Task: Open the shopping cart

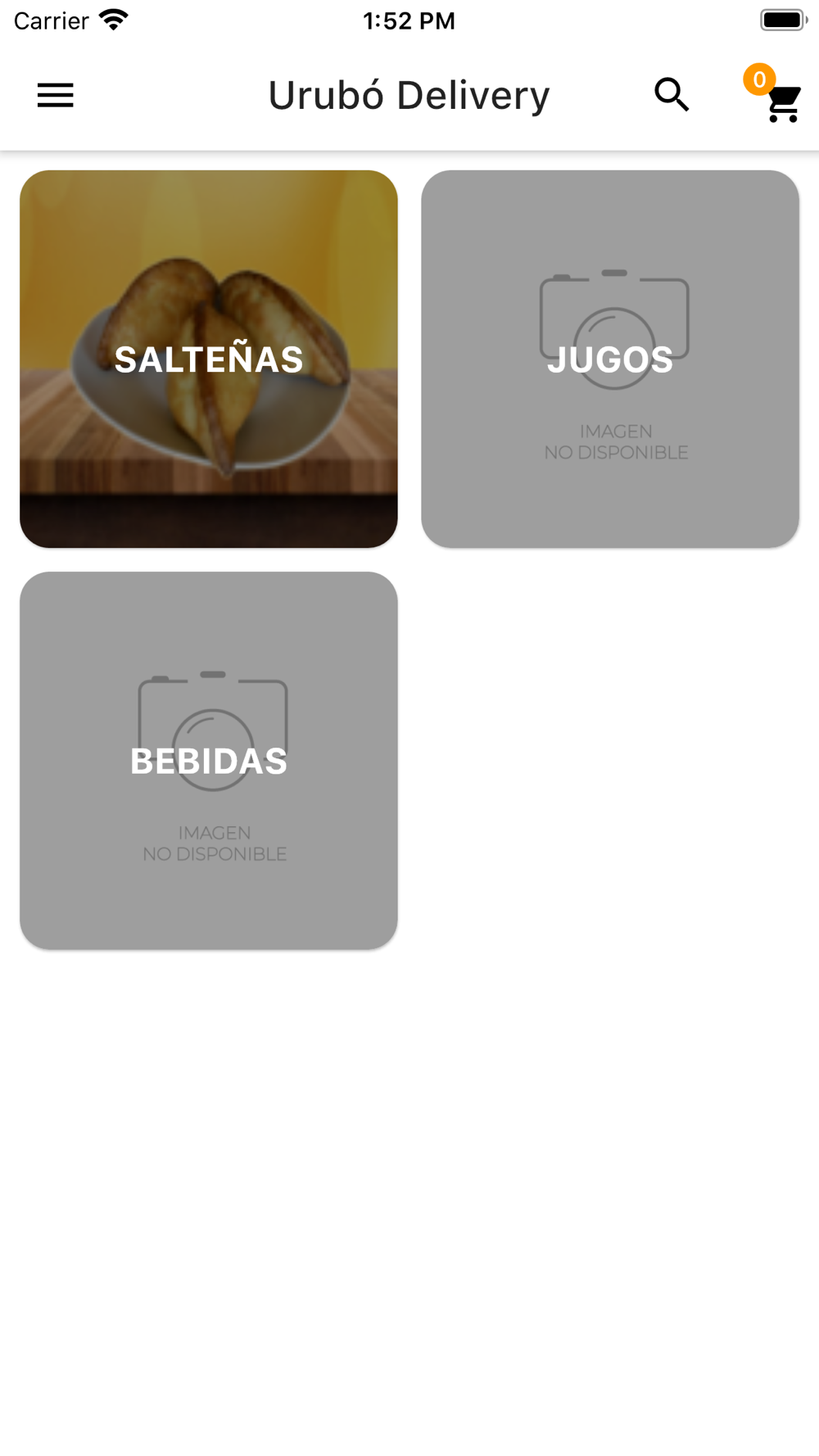Action: click(781, 102)
